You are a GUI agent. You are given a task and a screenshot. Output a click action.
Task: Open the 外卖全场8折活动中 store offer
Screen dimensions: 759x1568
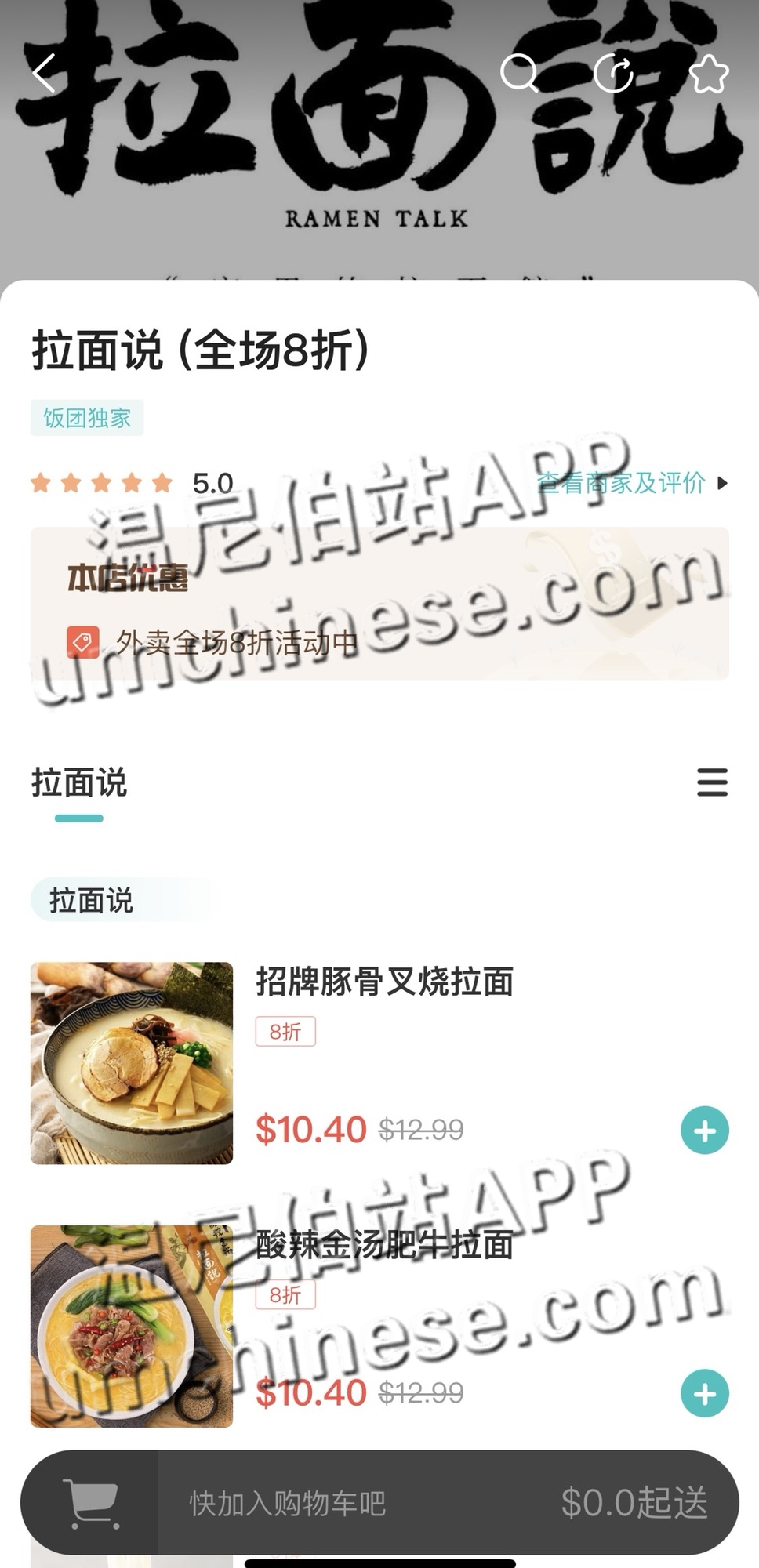point(235,643)
